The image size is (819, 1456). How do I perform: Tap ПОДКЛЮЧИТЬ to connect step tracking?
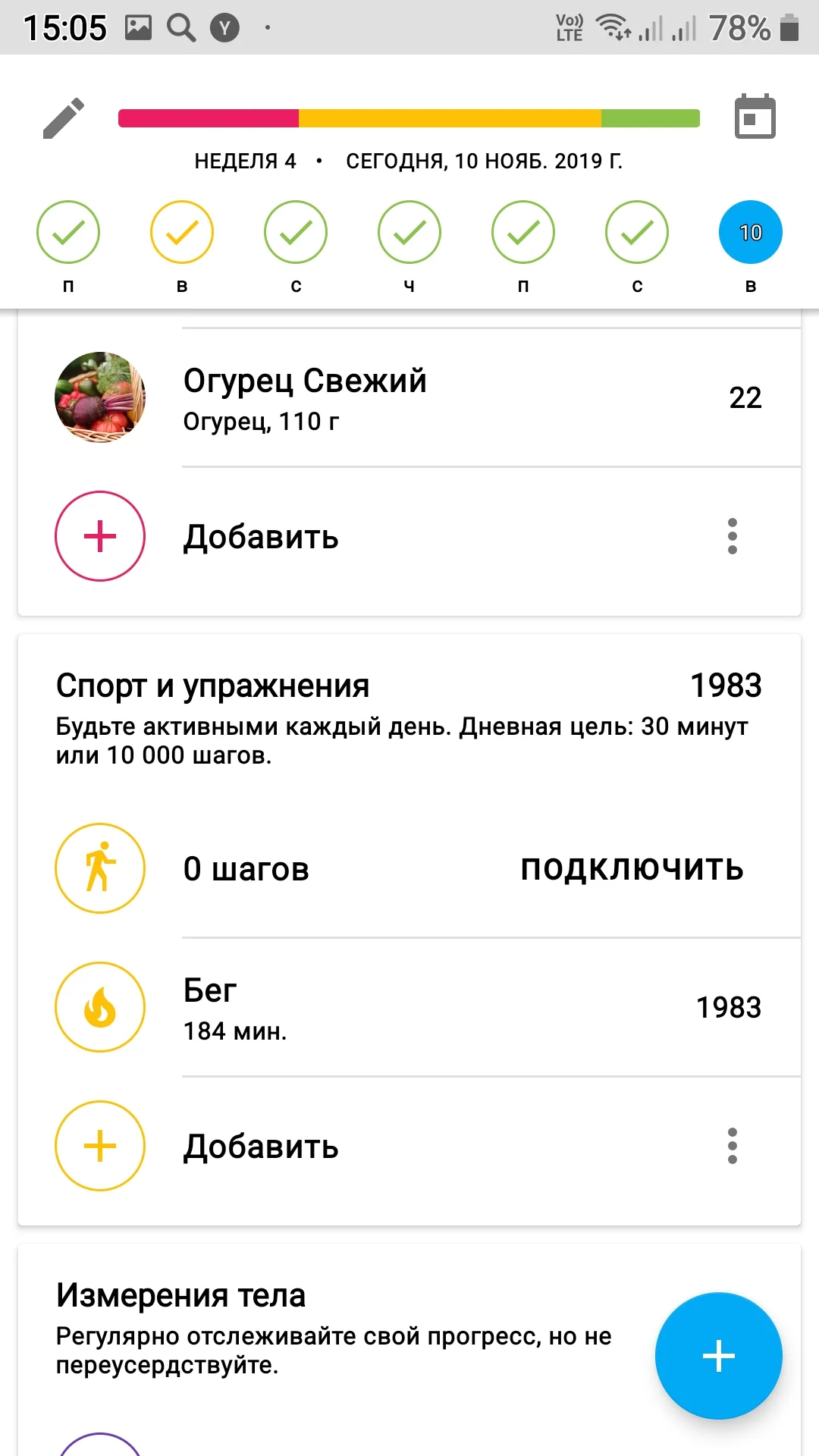[x=632, y=869]
